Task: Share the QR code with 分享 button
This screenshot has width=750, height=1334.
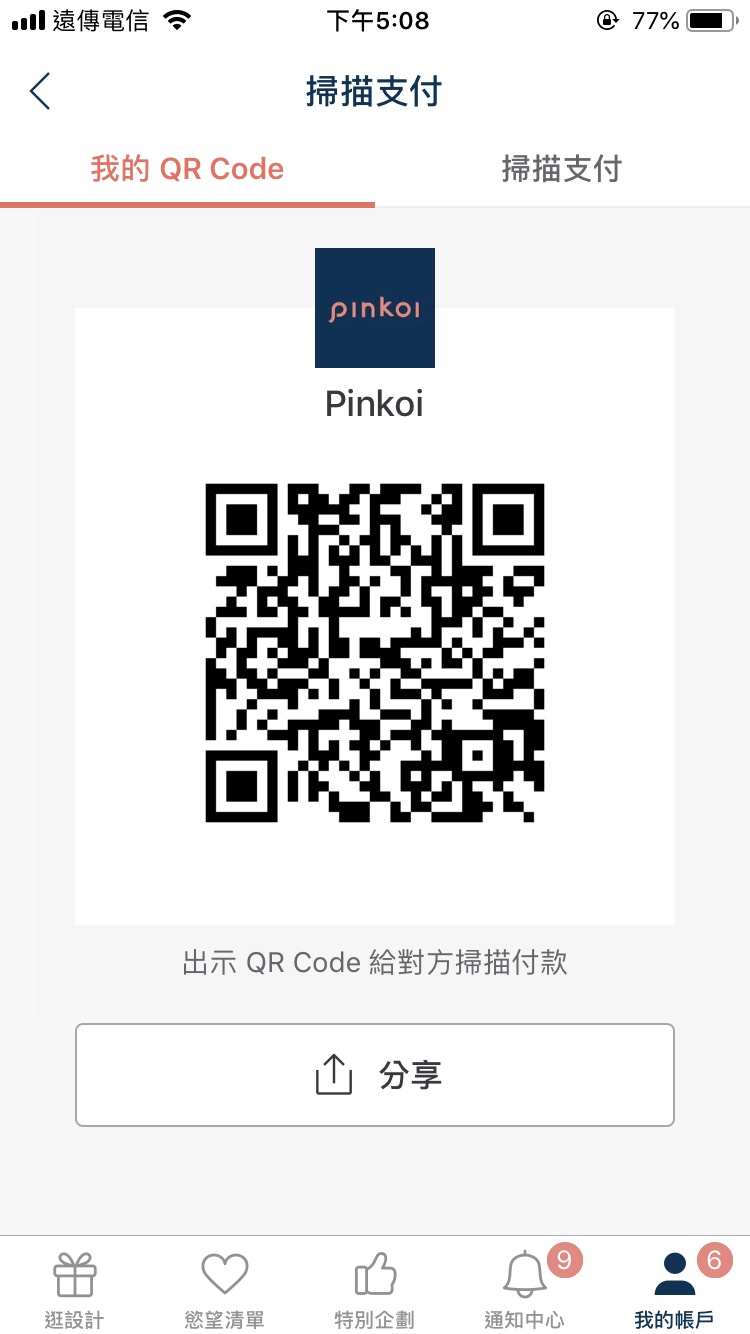Action: click(375, 1075)
